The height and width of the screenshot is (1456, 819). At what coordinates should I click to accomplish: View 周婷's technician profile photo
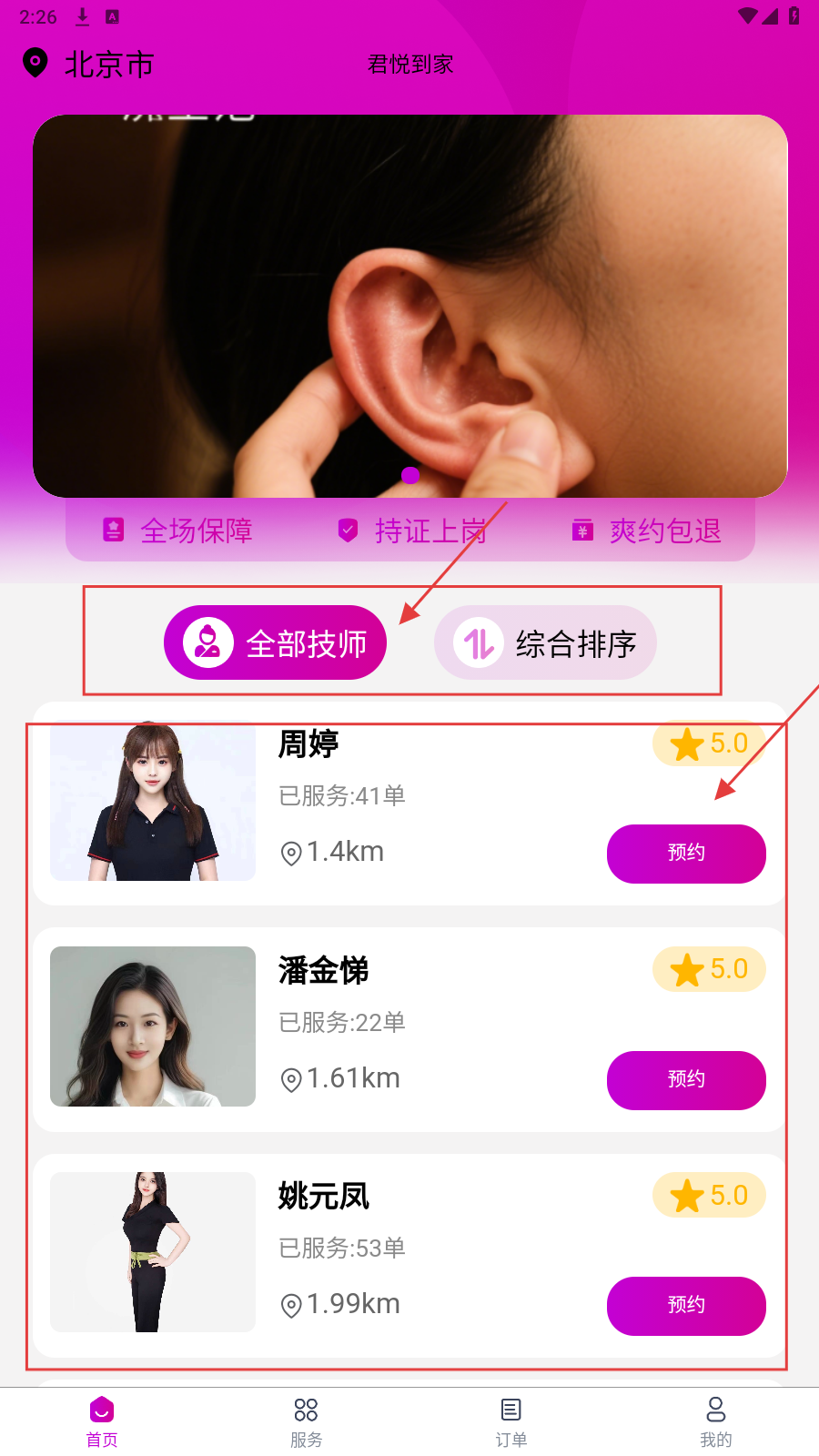[153, 802]
